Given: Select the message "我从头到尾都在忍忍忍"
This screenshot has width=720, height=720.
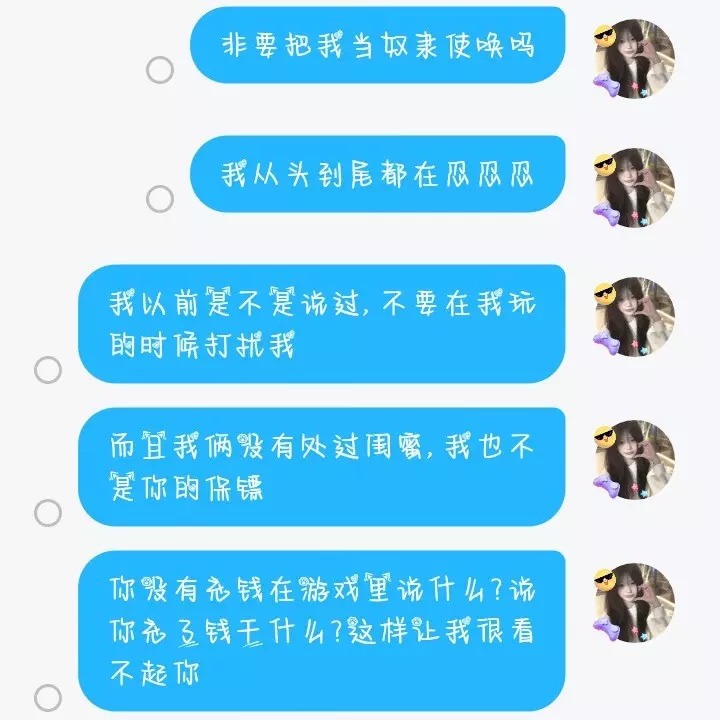Looking at the screenshot, I should pos(160,199).
